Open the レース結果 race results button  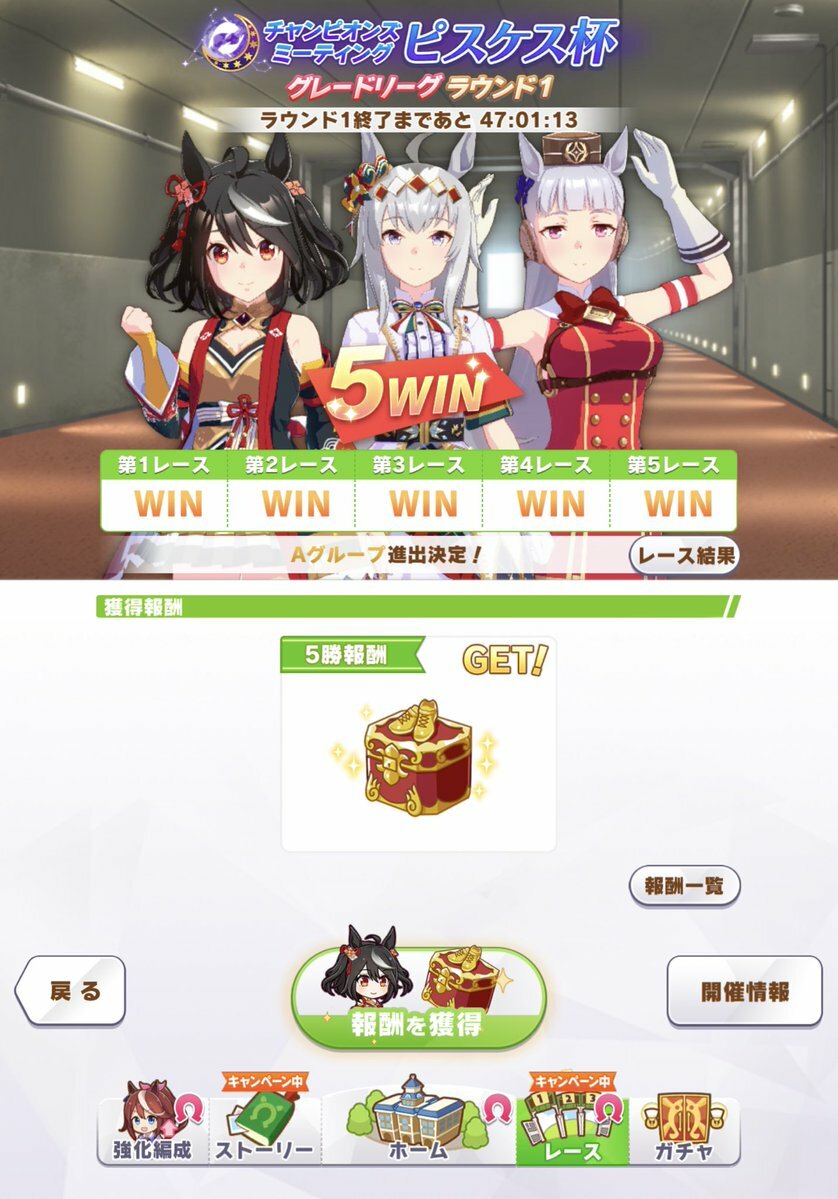[x=683, y=555]
